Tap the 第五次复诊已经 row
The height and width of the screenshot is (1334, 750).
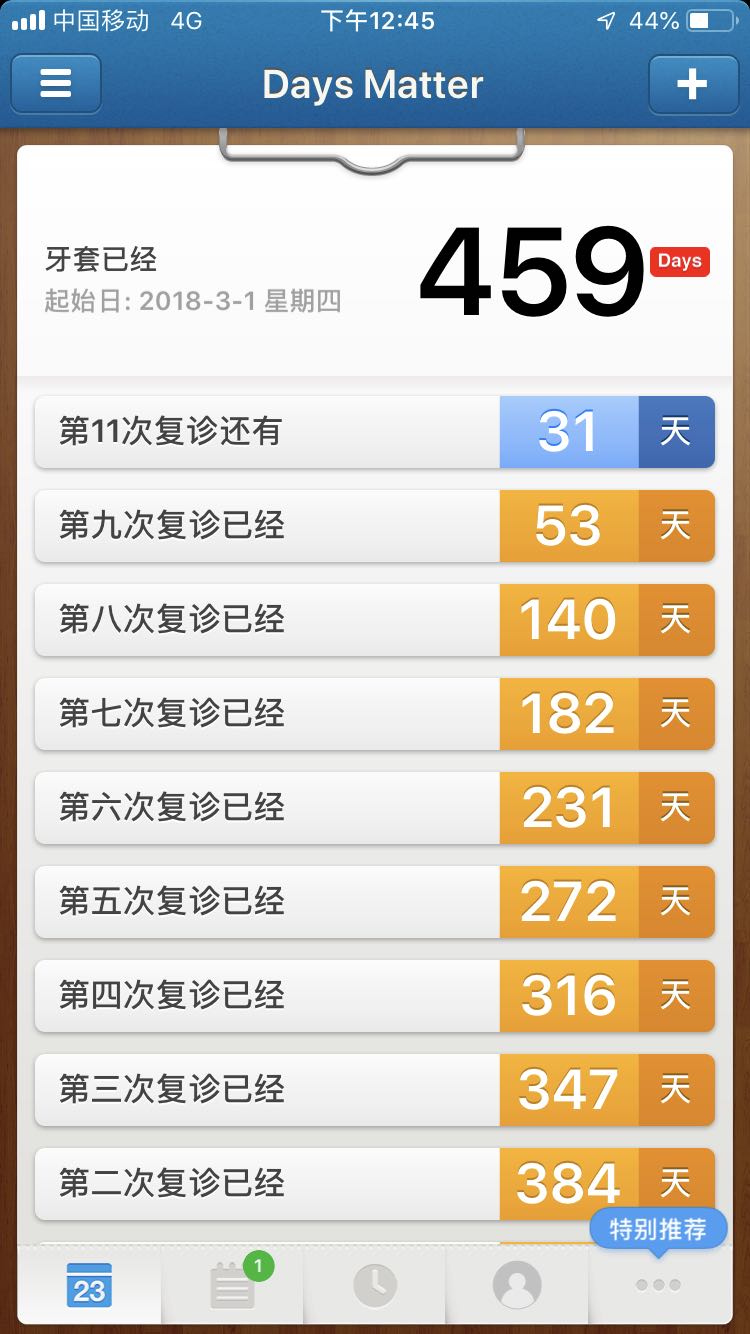[x=375, y=902]
